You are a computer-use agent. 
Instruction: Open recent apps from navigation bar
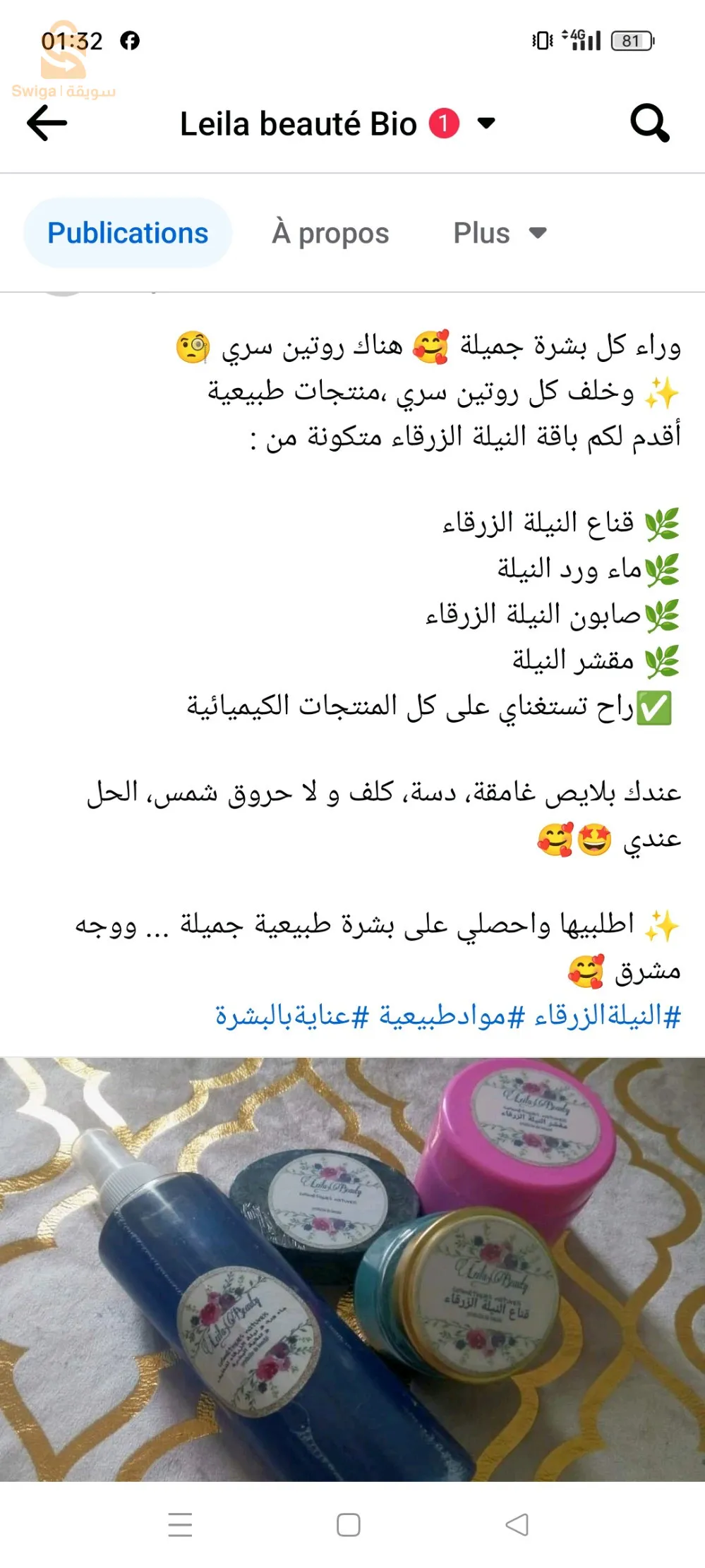pos(181,1524)
